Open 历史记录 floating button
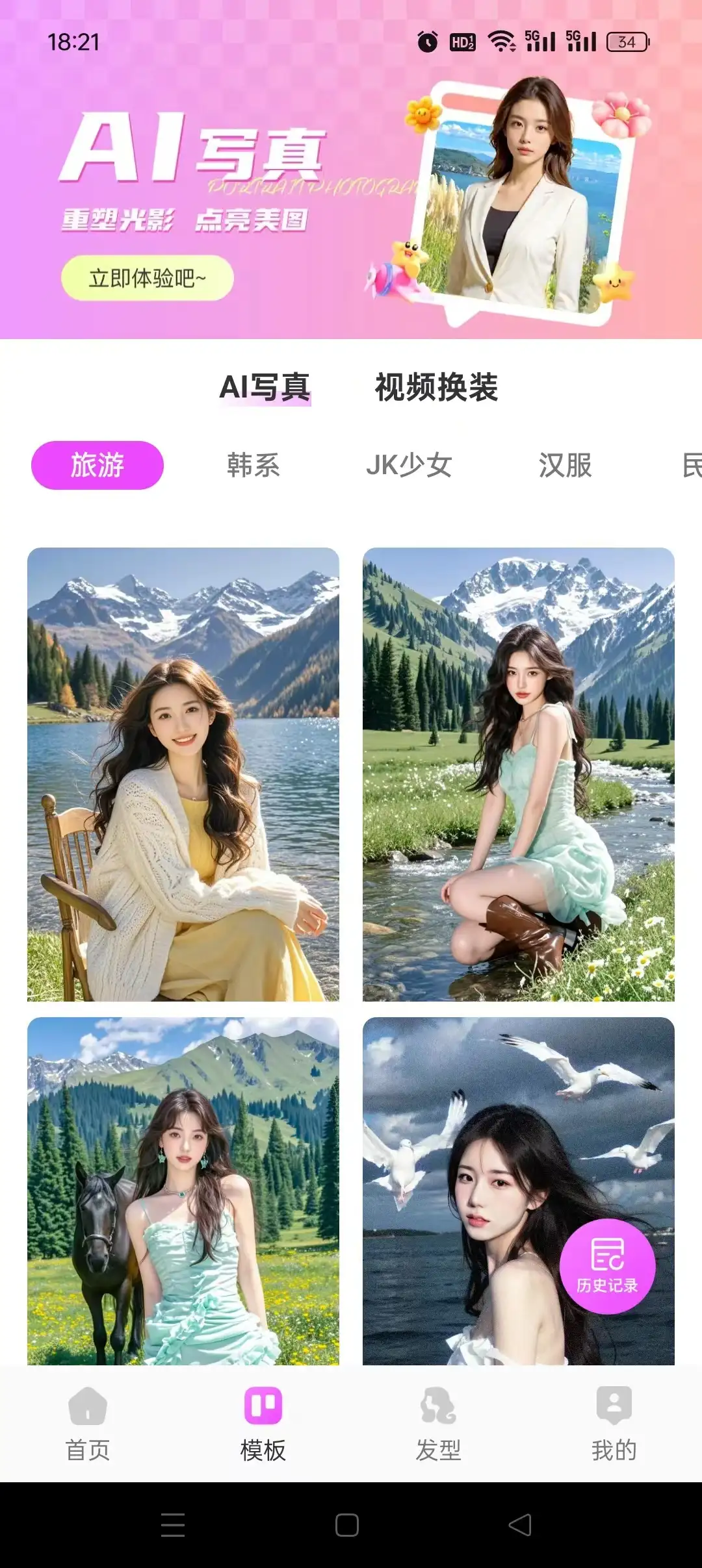702x1568 pixels. click(x=607, y=1266)
